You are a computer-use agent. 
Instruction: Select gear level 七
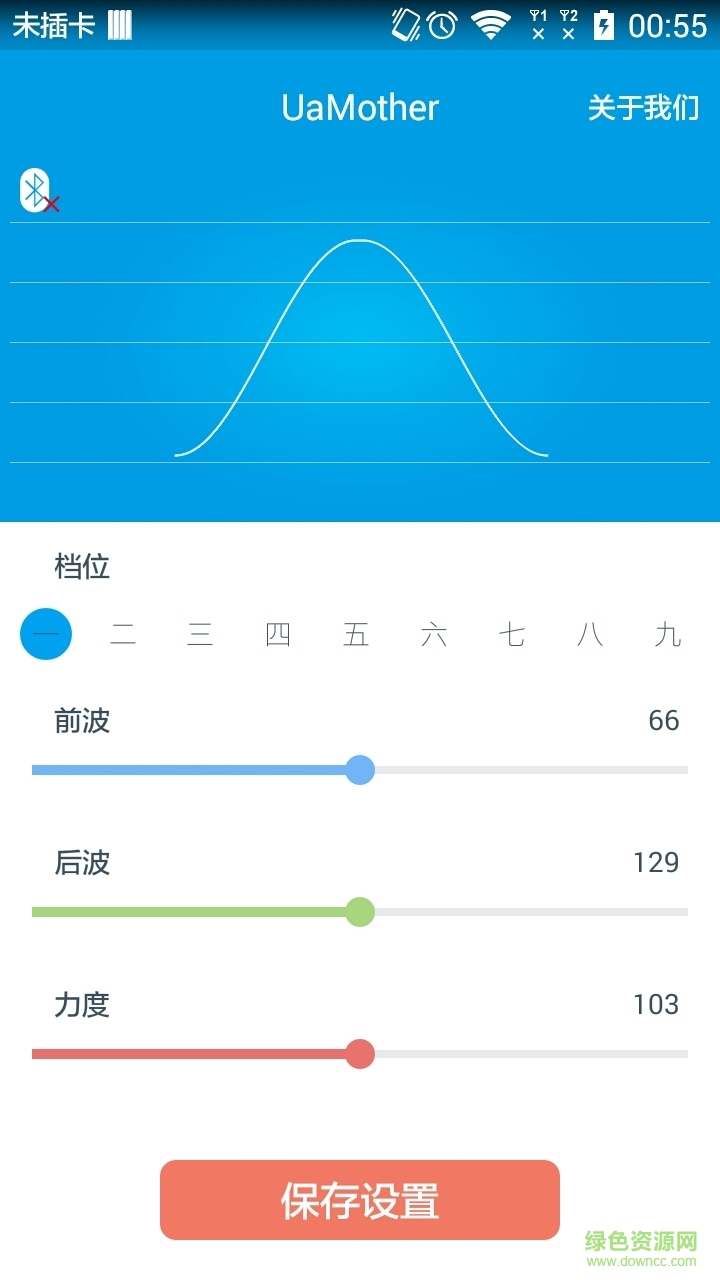[512, 634]
